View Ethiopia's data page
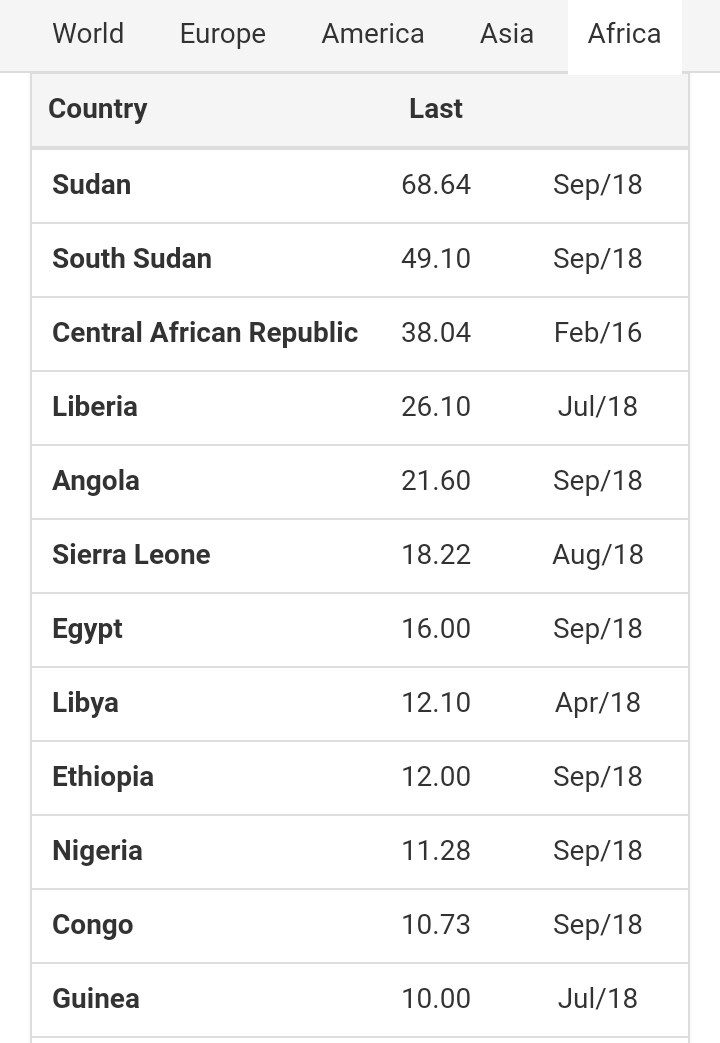This screenshot has width=720, height=1043. click(x=102, y=777)
